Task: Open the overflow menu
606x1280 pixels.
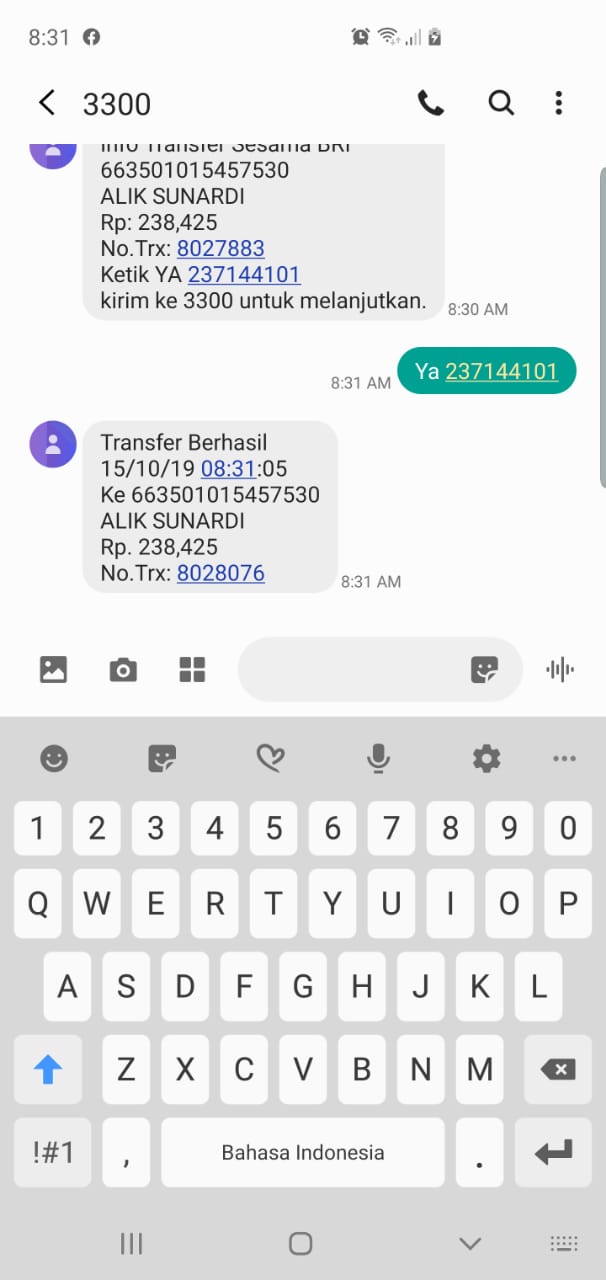Action: 559,103
